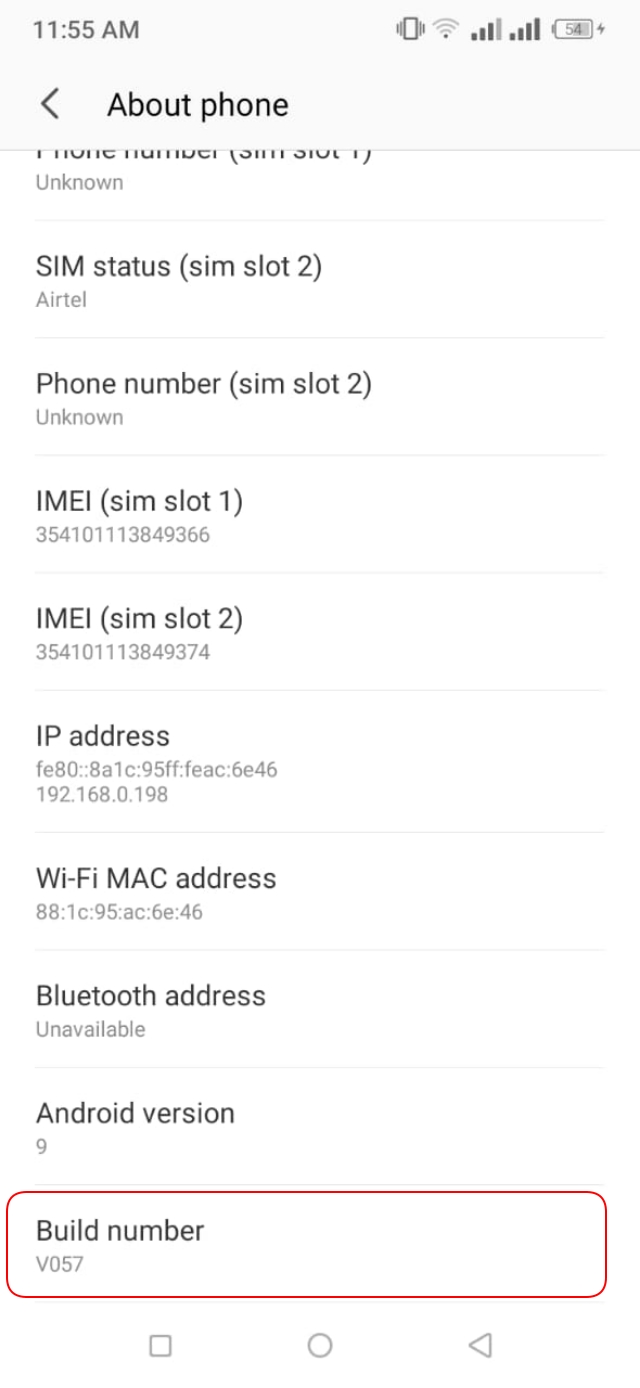640x1388 pixels.
Task: Select the IP address row
Action: 320,762
